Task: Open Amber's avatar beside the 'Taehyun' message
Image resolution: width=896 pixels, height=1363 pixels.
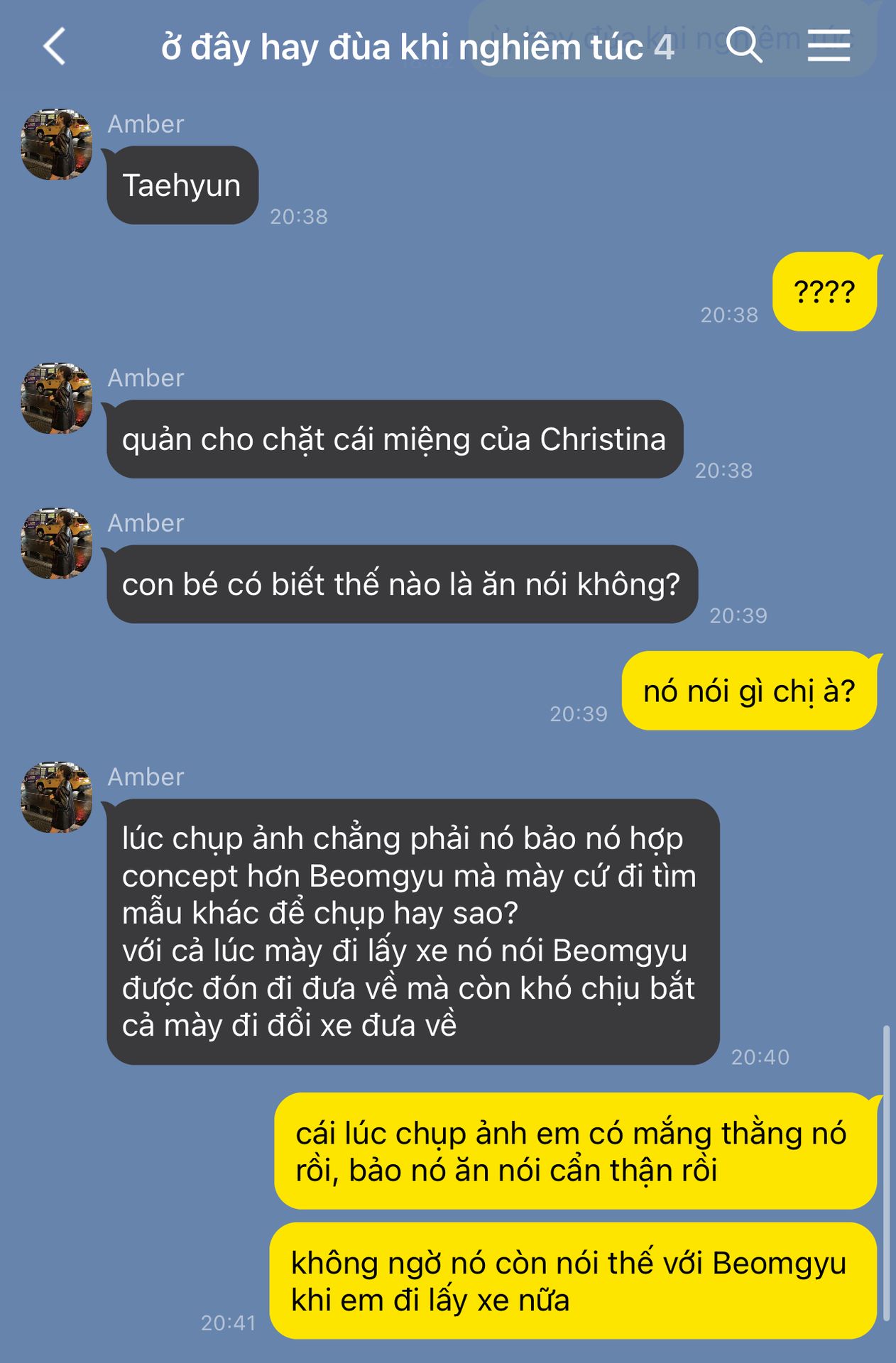Action: [57, 144]
